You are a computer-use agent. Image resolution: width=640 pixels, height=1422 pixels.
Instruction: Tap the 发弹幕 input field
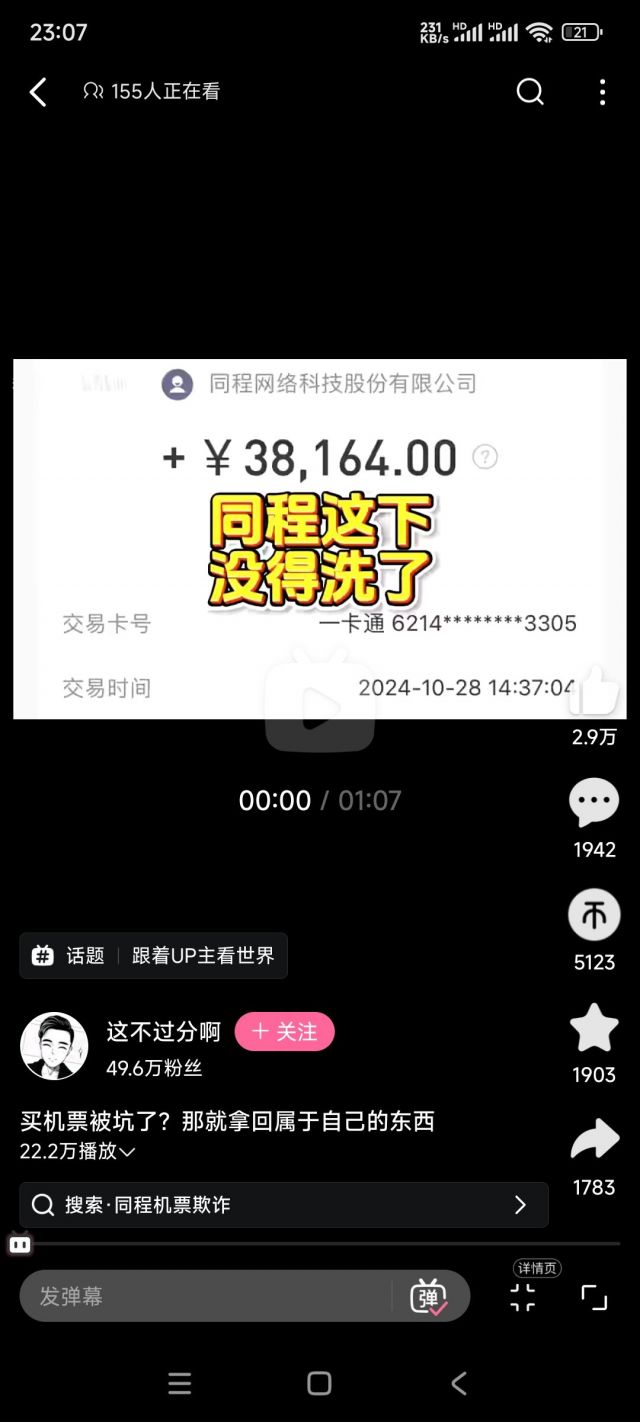click(205, 1297)
